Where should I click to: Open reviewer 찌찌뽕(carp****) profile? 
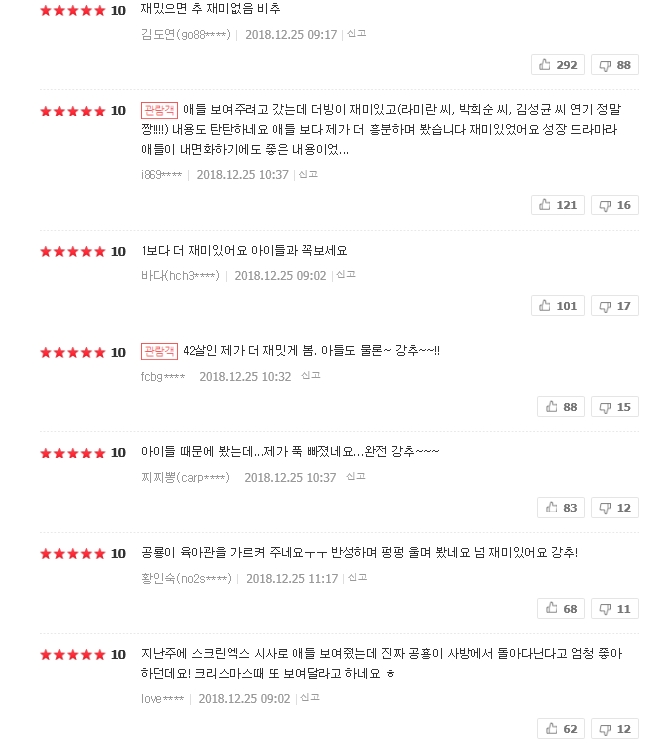click(186, 478)
